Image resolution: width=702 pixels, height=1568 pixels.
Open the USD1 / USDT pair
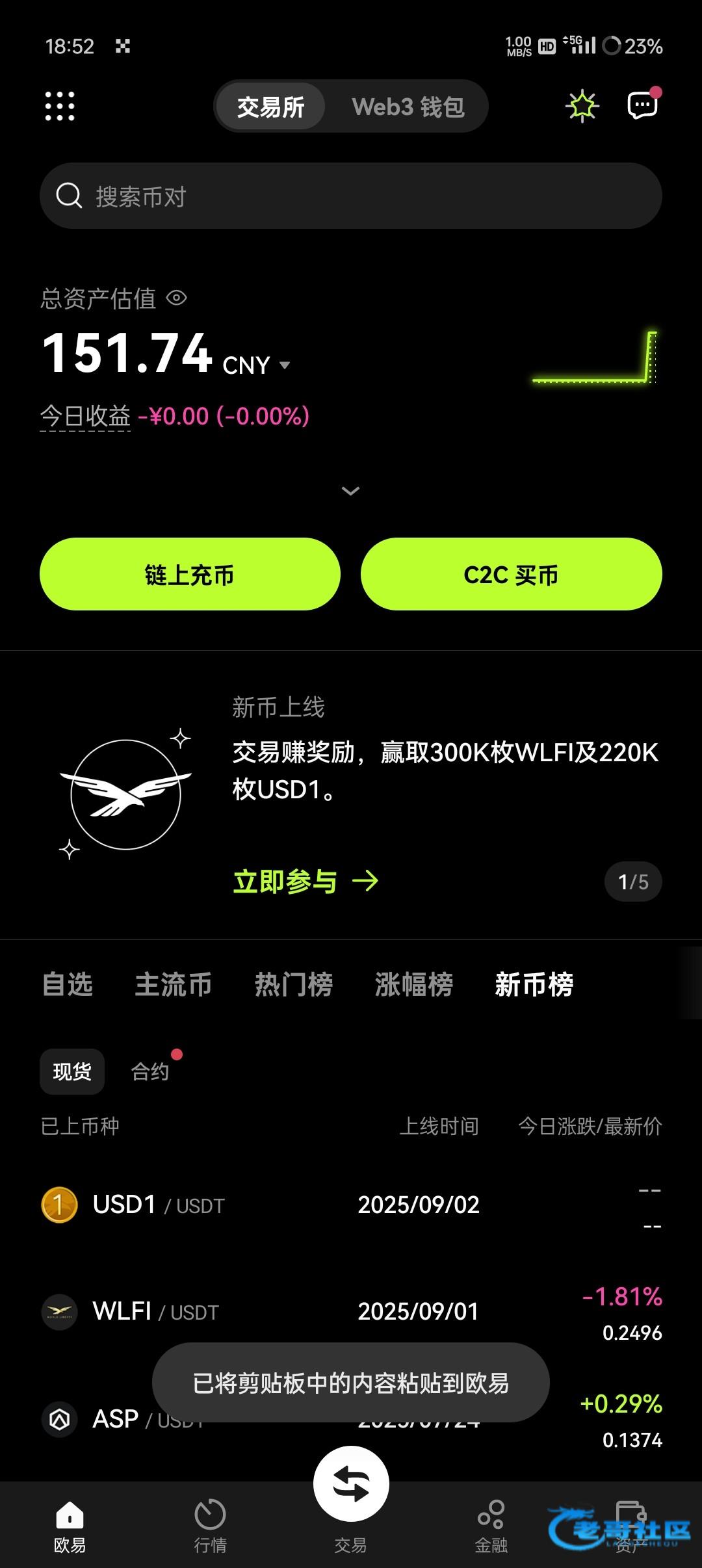351,1205
